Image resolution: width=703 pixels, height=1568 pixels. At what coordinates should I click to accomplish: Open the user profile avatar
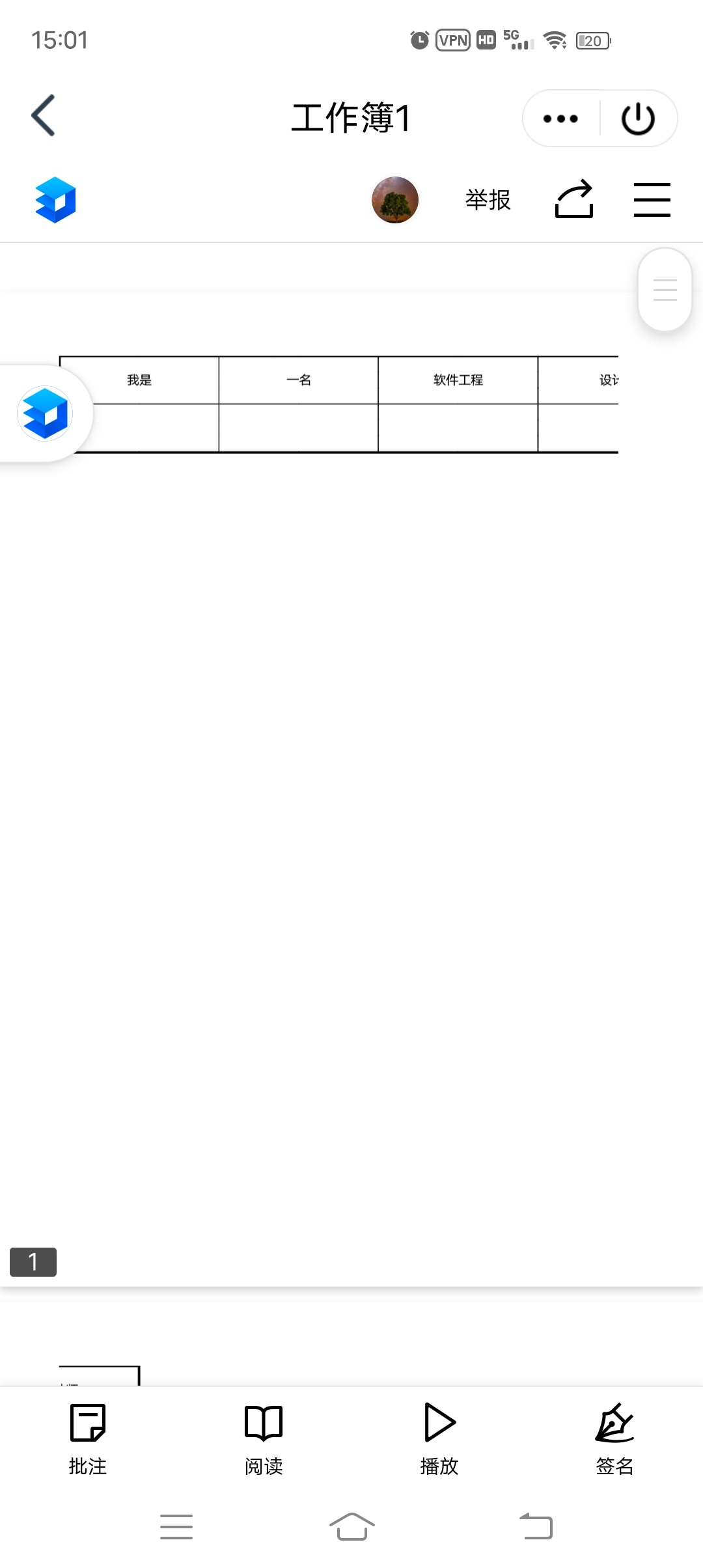click(x=394, y=200)
